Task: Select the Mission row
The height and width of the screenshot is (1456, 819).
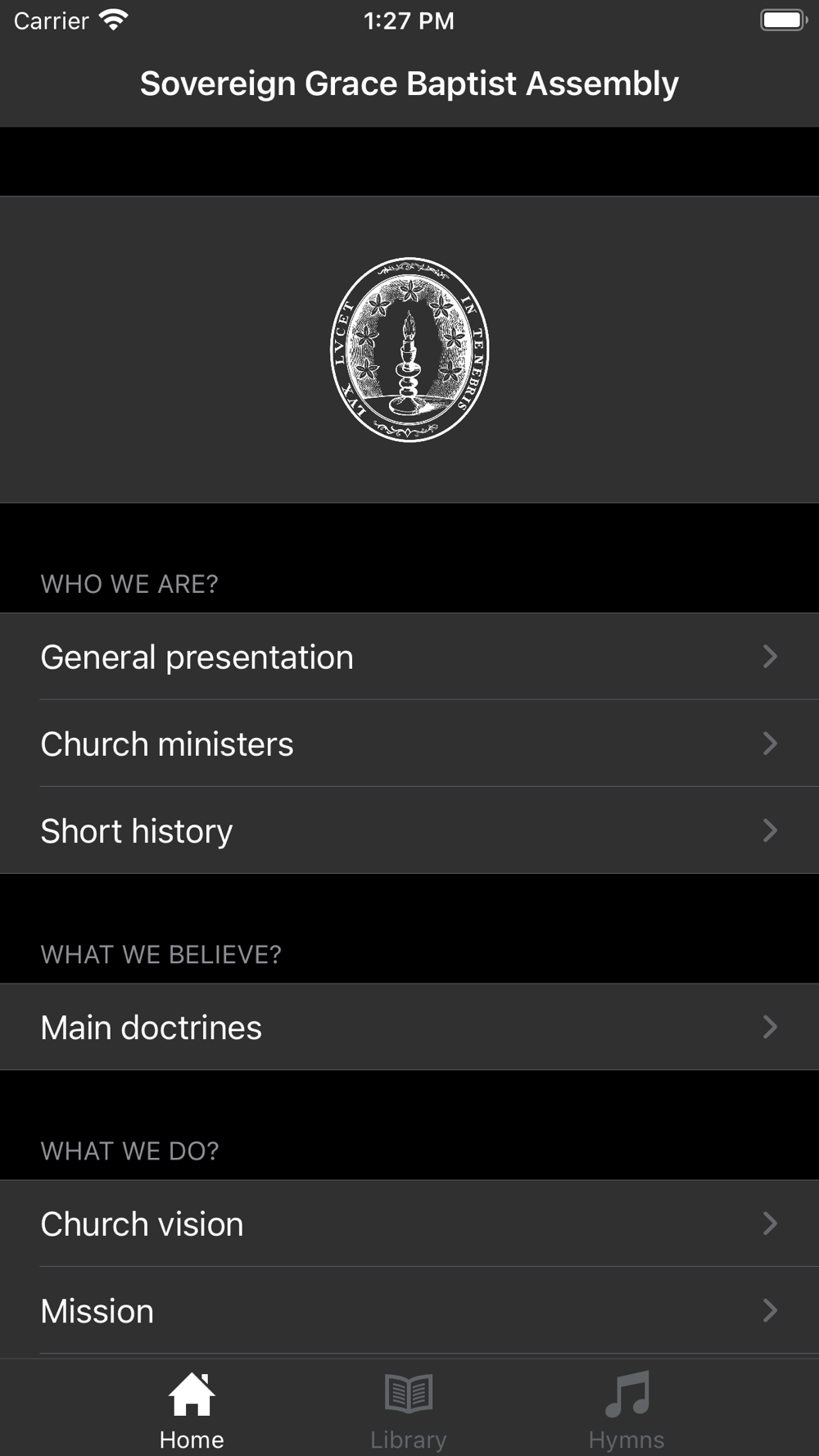Action: (x=409, y=1310)
